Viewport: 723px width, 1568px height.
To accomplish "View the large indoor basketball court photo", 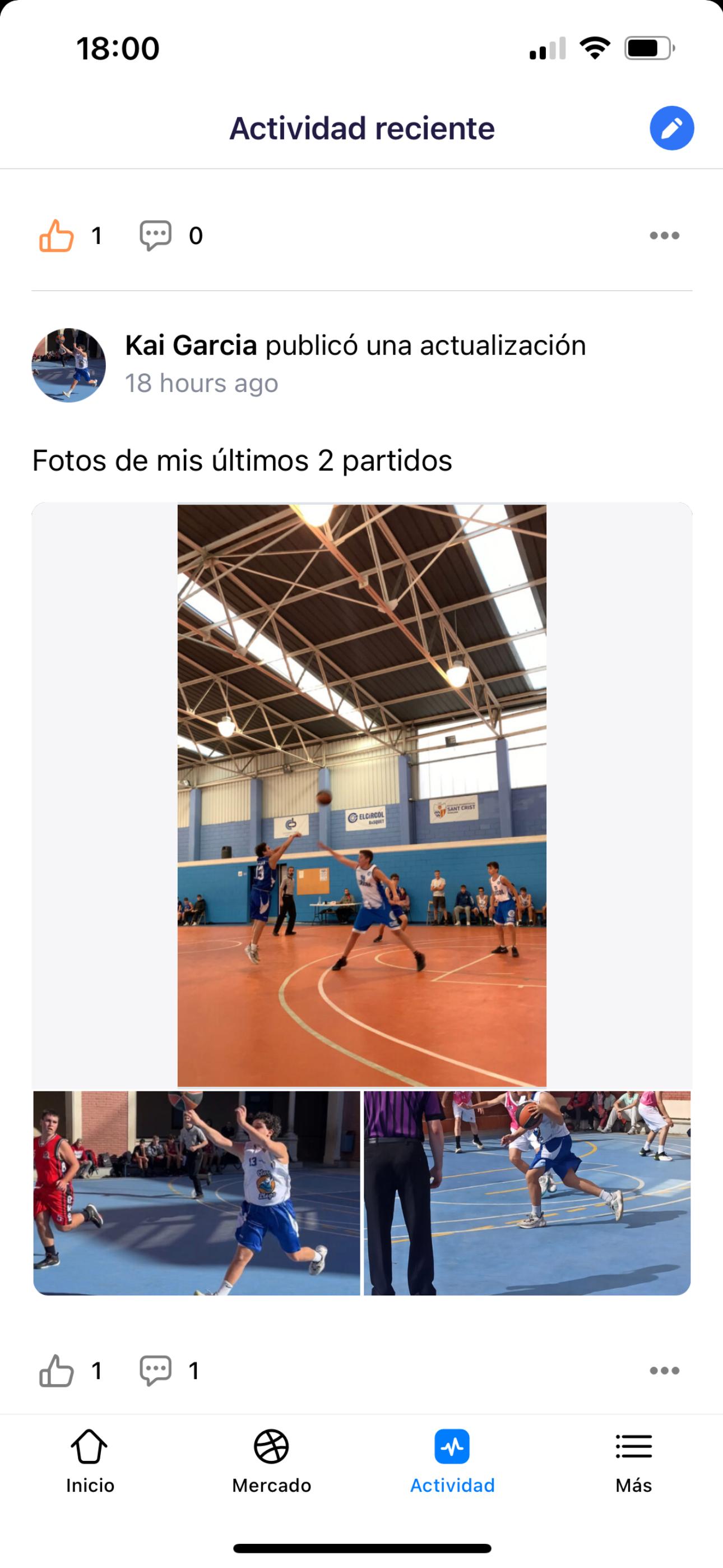I will [x=361, y=796].
